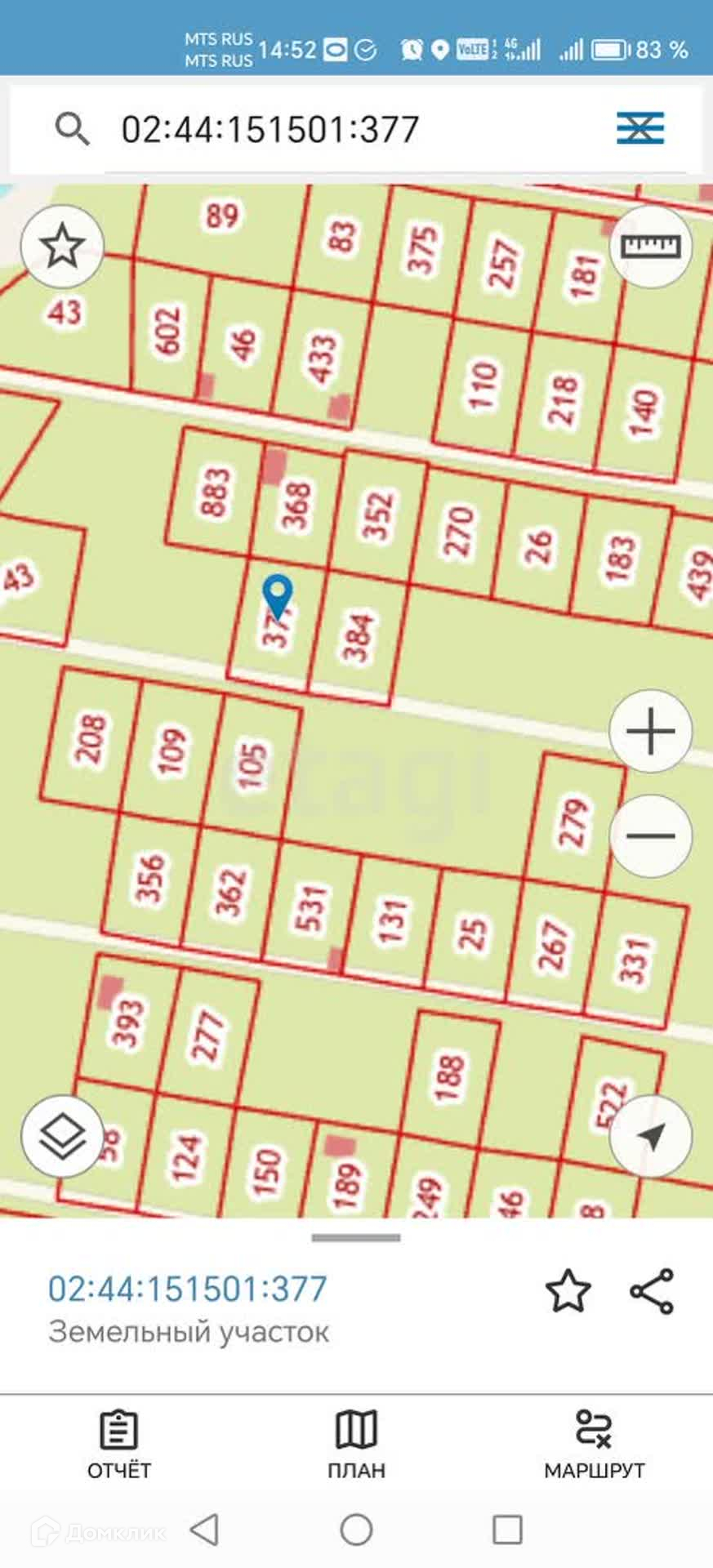The image size is (713, 1568).
Task: Open the ПЛАН plan tab
Action: point(356,1445)
